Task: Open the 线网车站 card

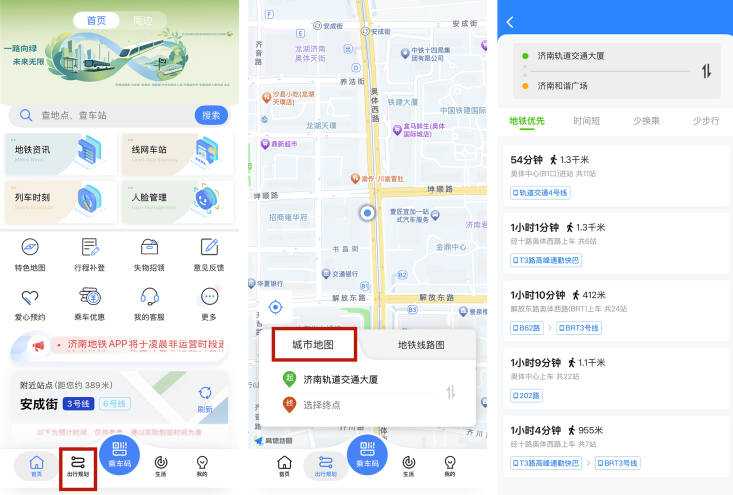Action: pyautogui.click(x=178, y=154)
